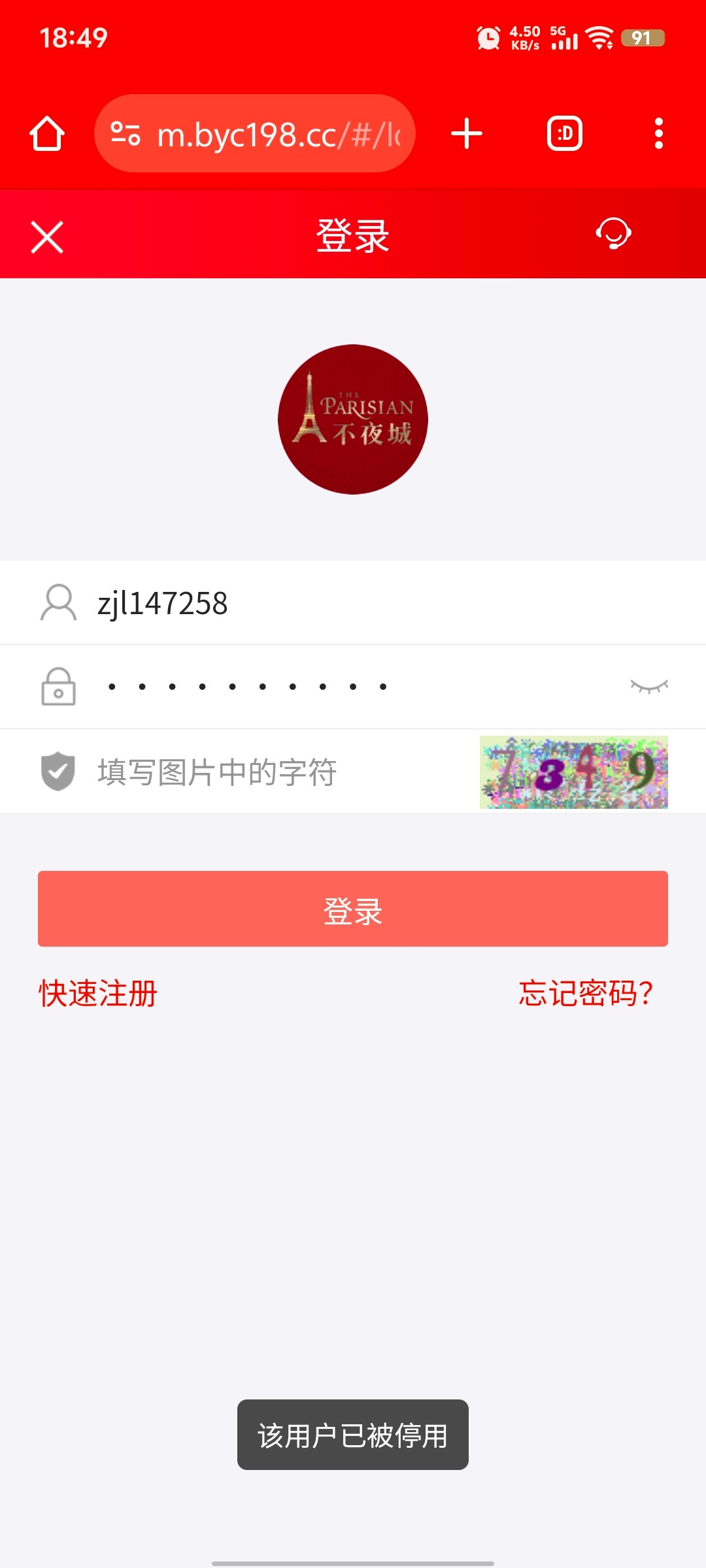
Task: Refresh the captcha image
Action: 573,772
